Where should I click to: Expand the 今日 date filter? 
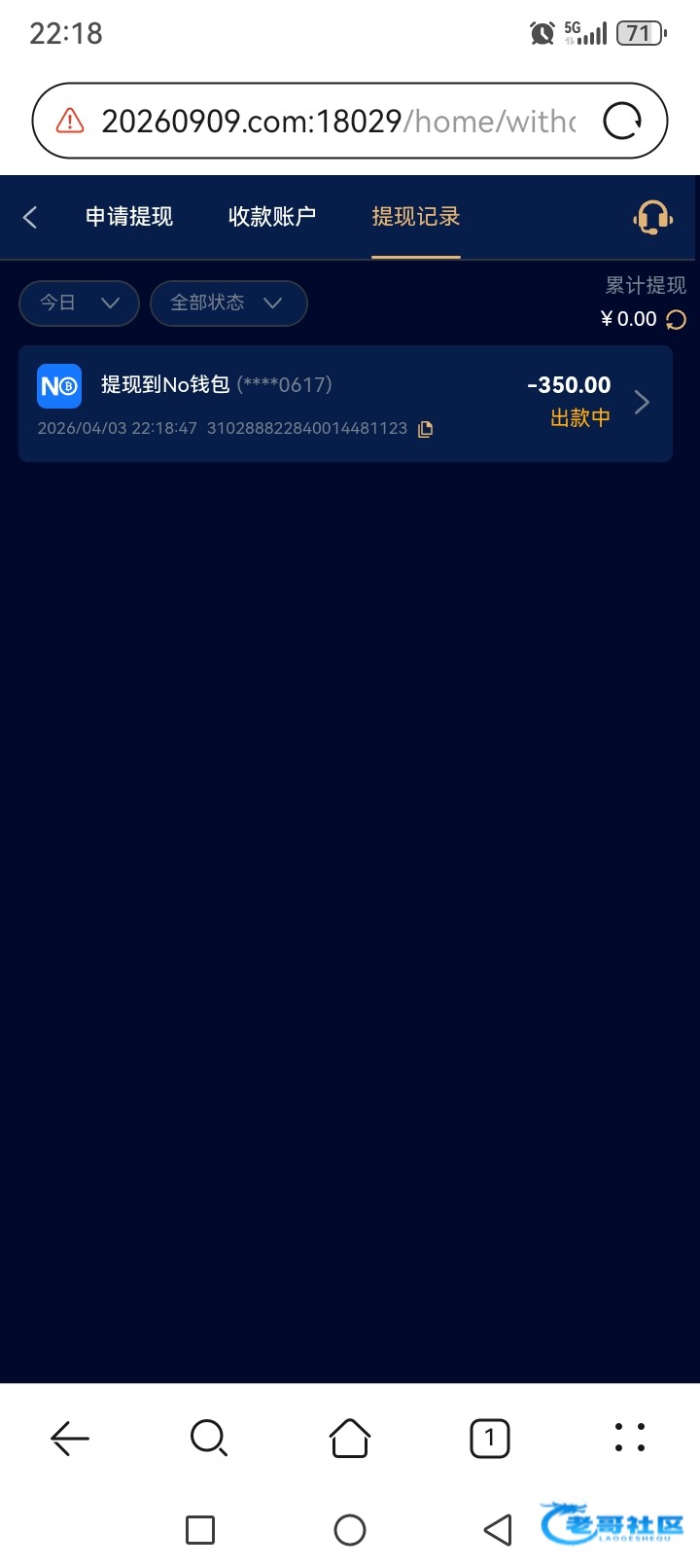coord(80,303)
